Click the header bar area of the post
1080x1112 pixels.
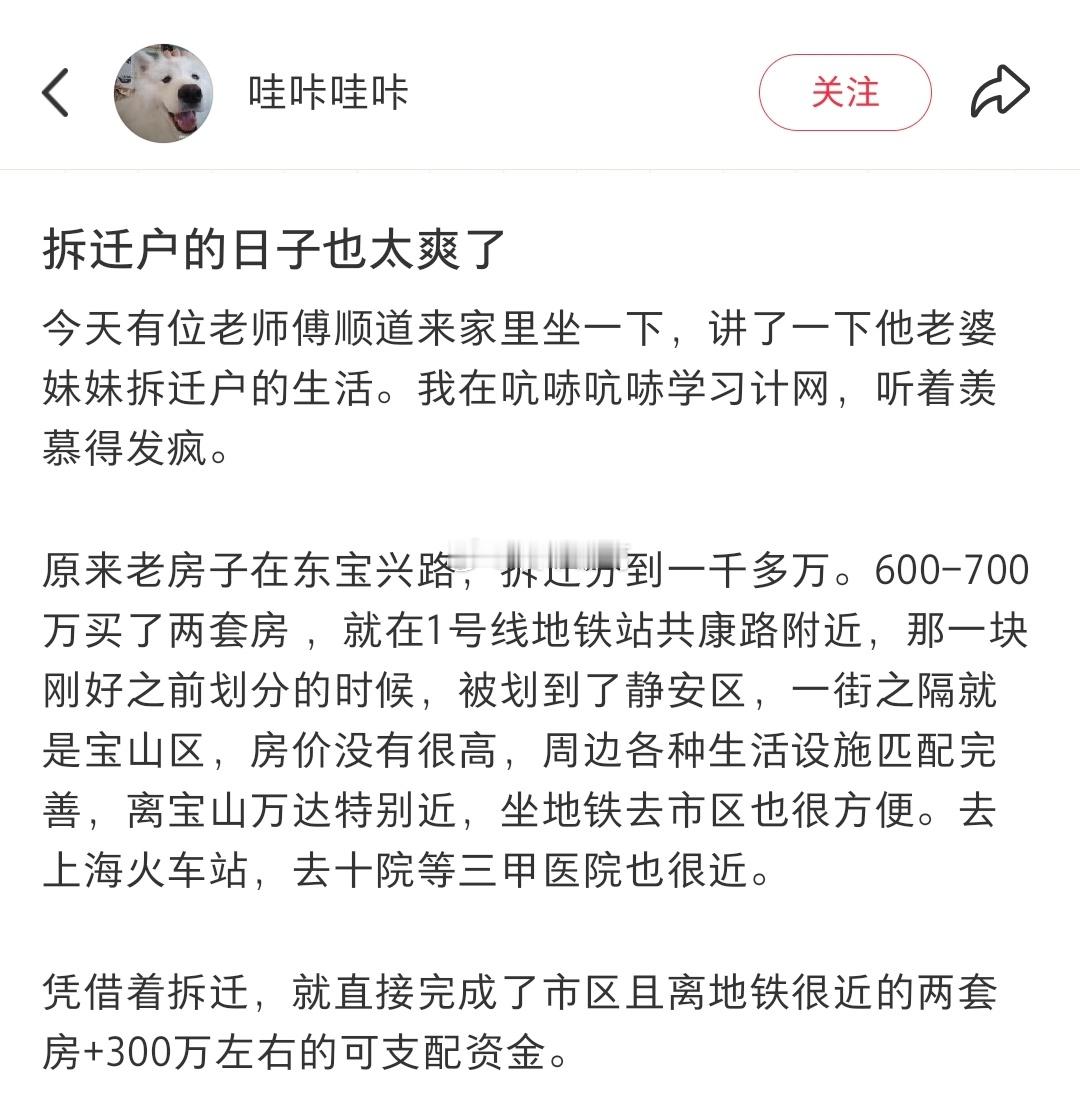[540, 90]
